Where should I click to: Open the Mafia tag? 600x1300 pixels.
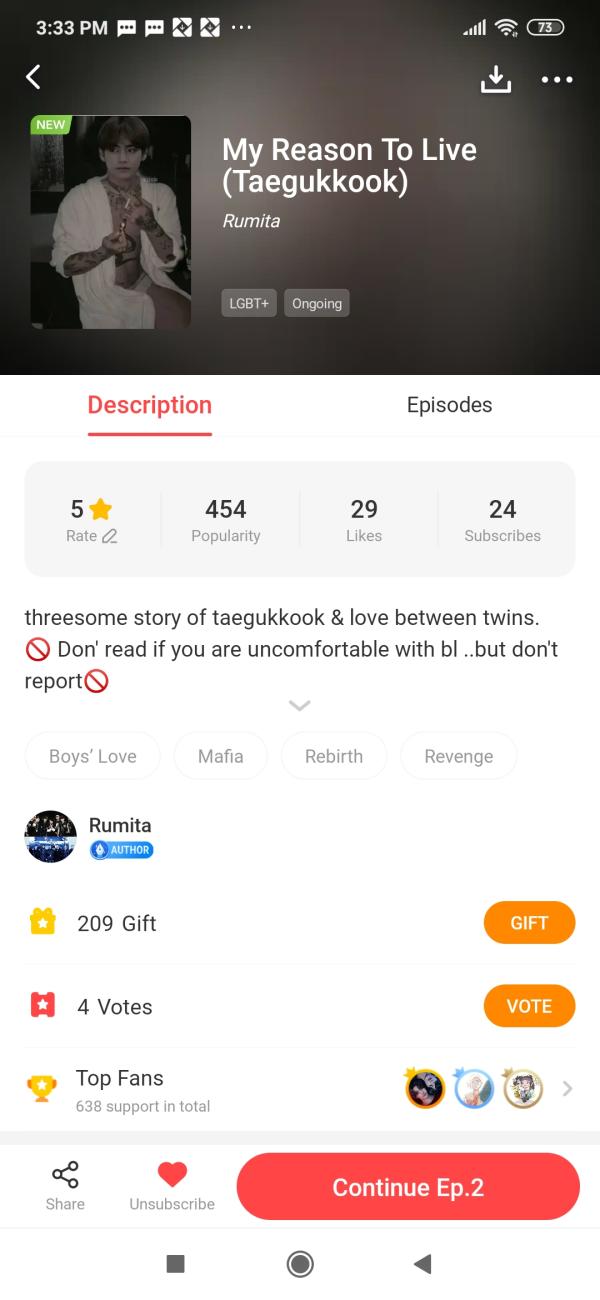click(x=220, y=756)
